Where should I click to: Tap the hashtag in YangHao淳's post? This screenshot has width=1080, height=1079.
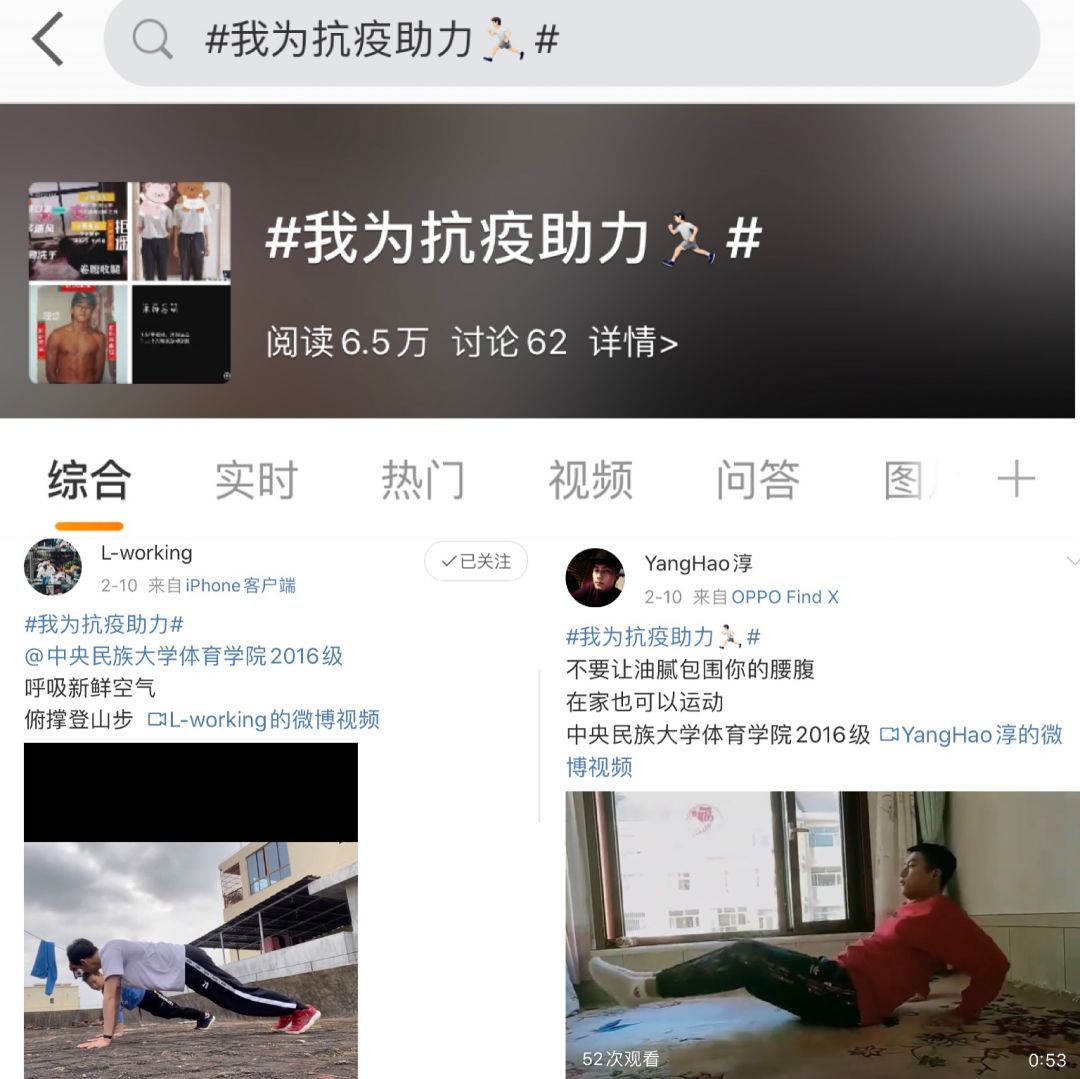662,637
